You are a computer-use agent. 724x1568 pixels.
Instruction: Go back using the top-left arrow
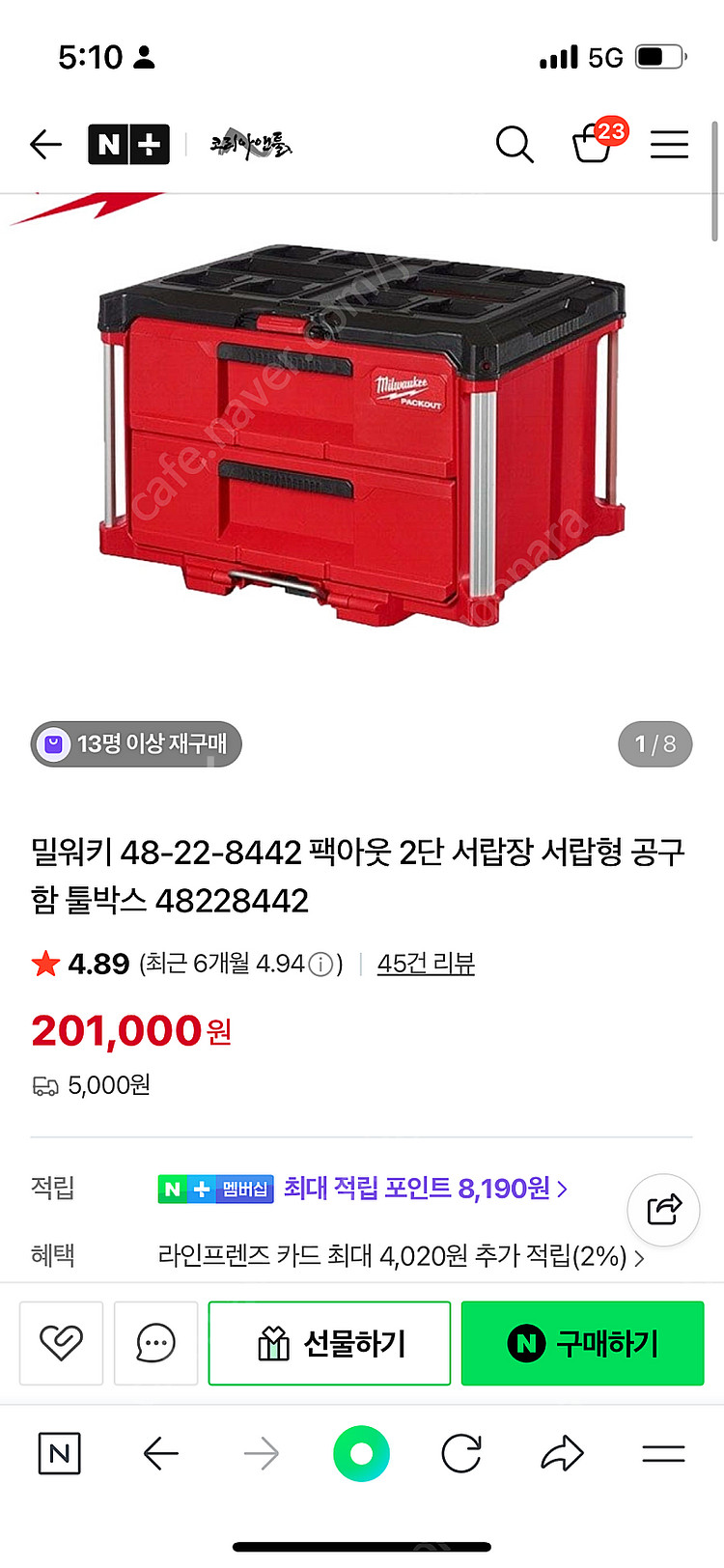pos(44,144)
